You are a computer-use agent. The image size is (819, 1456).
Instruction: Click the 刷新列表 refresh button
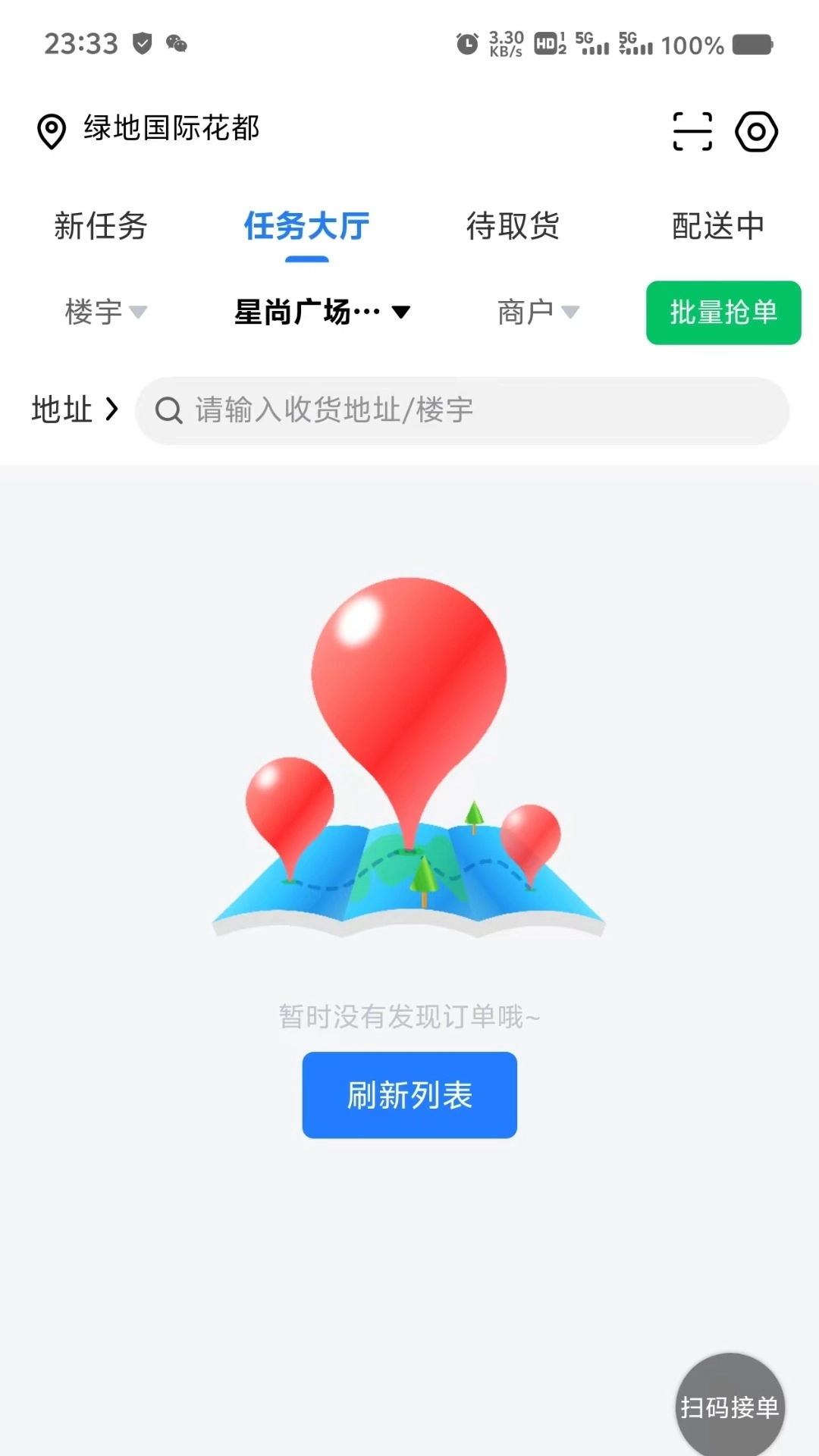[409, 1094]
